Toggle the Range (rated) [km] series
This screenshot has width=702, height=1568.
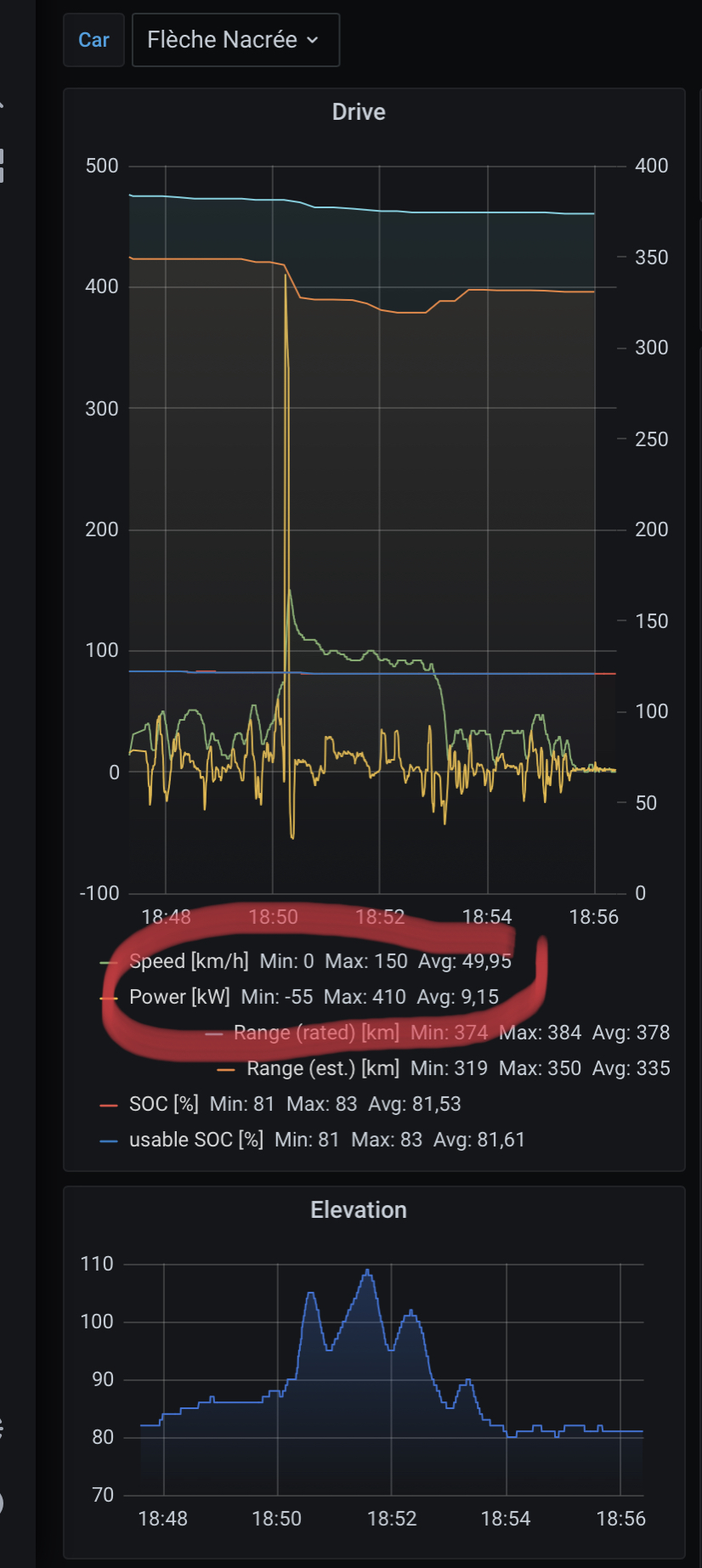coord(316,1033)
